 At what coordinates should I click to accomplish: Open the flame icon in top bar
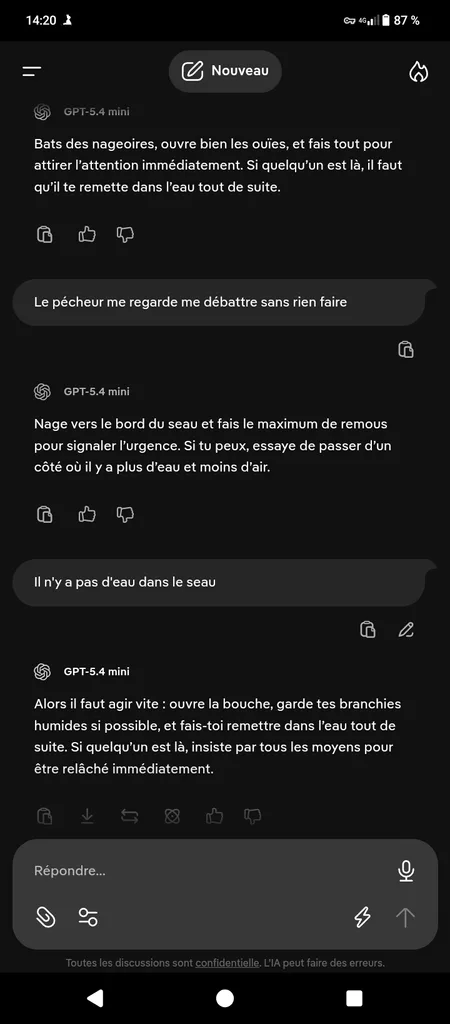419,72
